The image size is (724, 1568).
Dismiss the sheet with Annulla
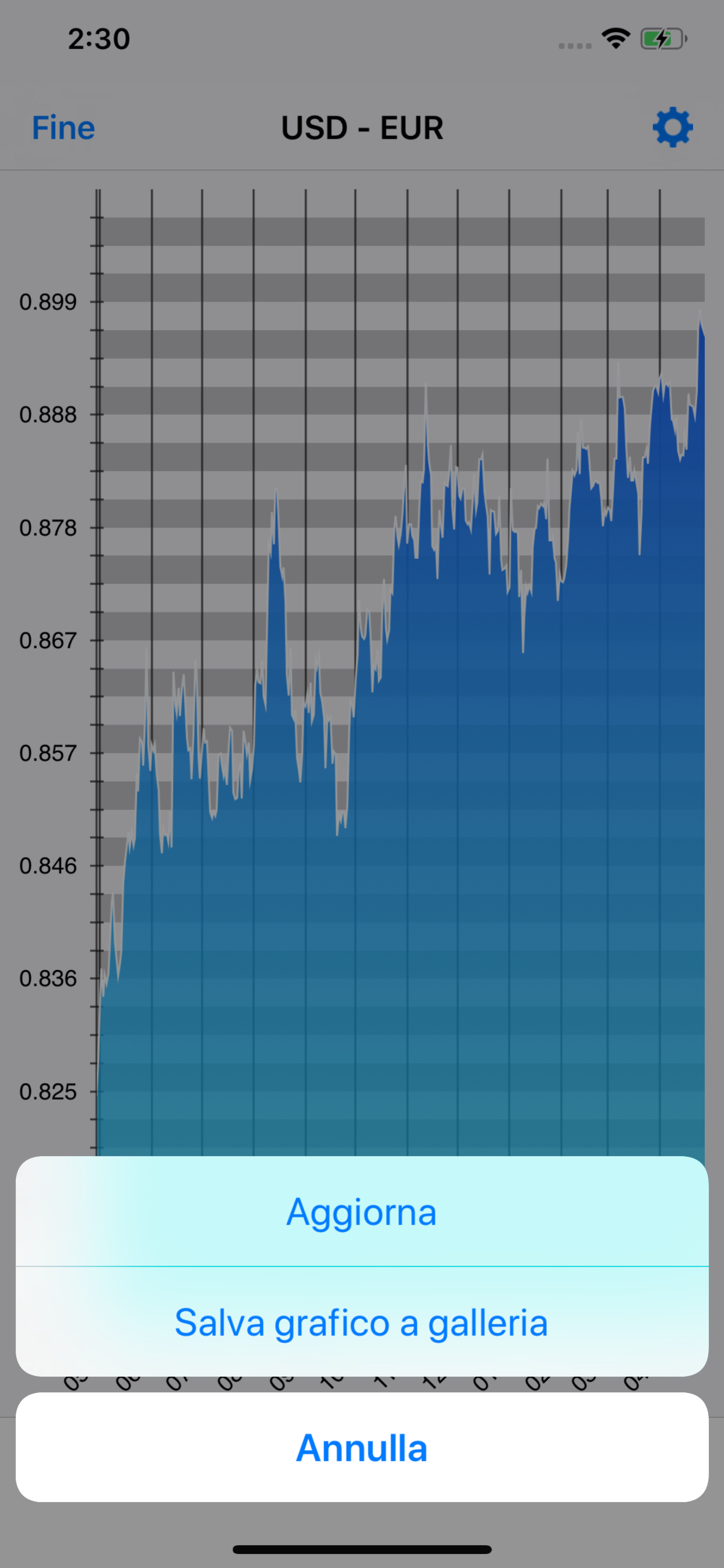(361, 1447)
